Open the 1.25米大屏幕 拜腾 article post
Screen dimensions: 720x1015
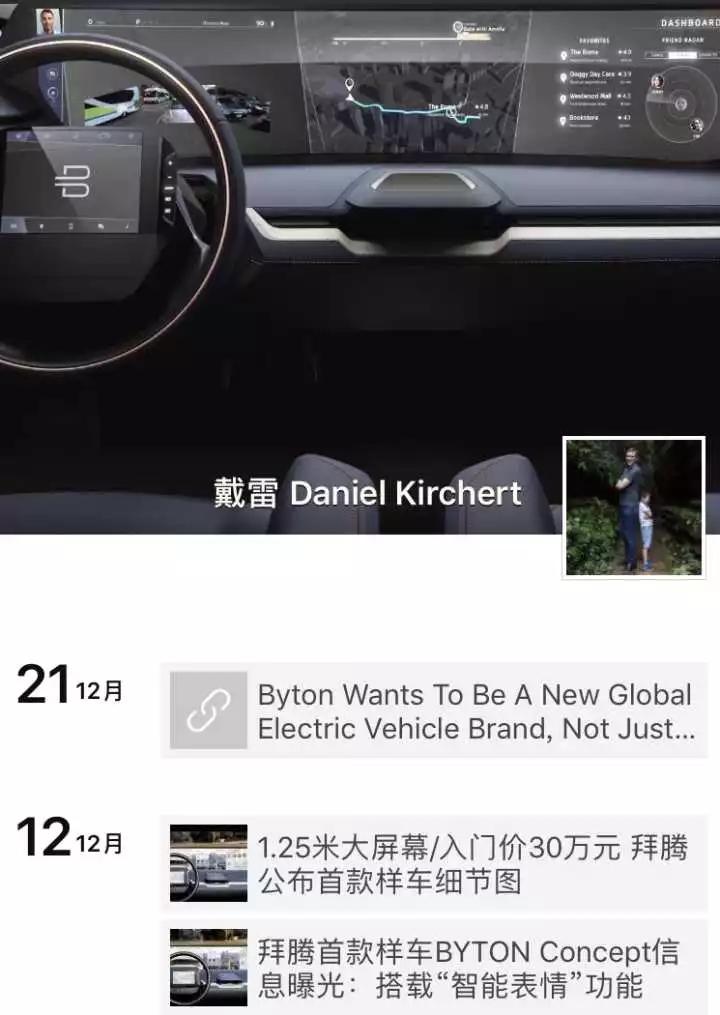point(434,864)
